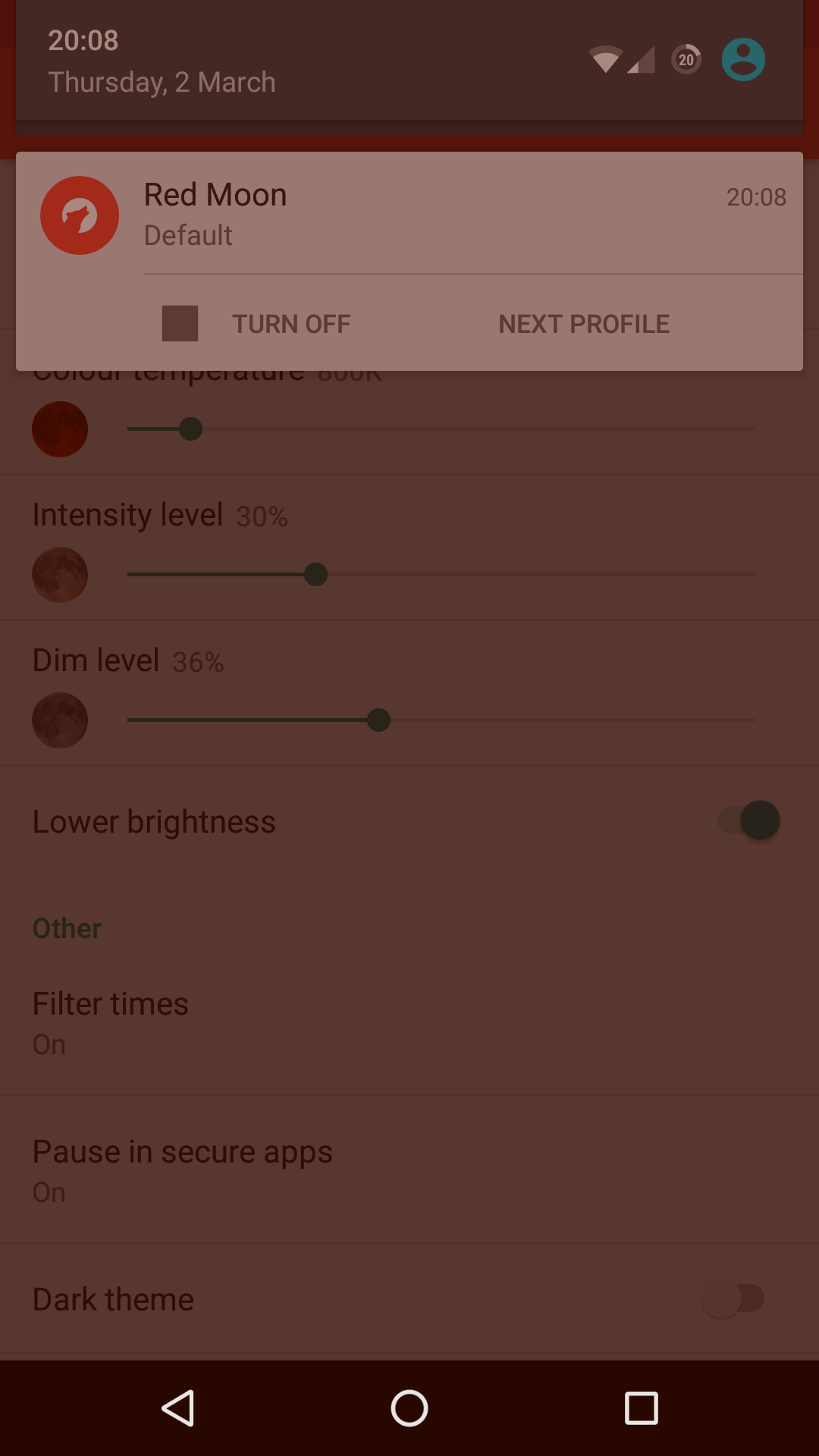Turn off the Red Moon filter

click(258, 324)
